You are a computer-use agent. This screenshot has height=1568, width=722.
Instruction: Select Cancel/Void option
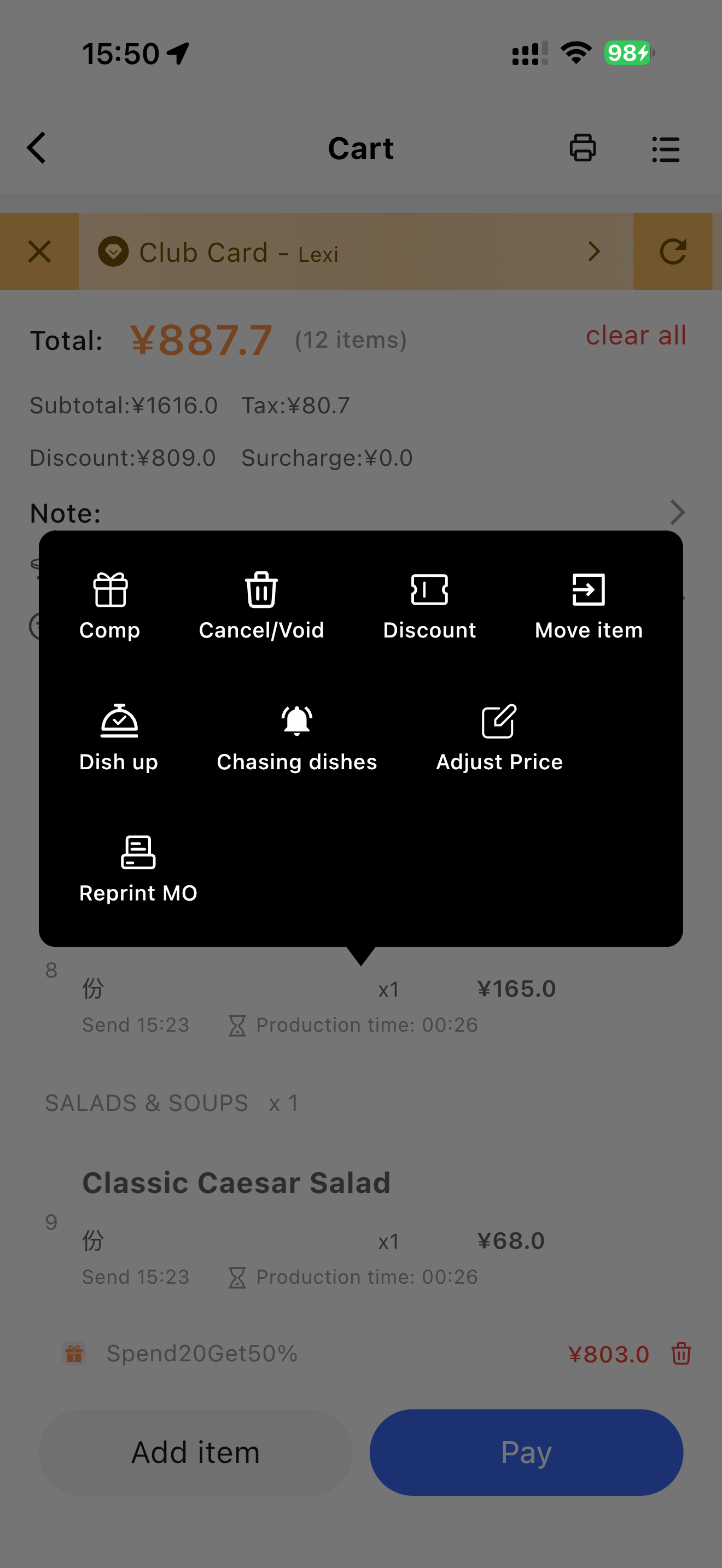pyautogui.click(x=261, y=606)
